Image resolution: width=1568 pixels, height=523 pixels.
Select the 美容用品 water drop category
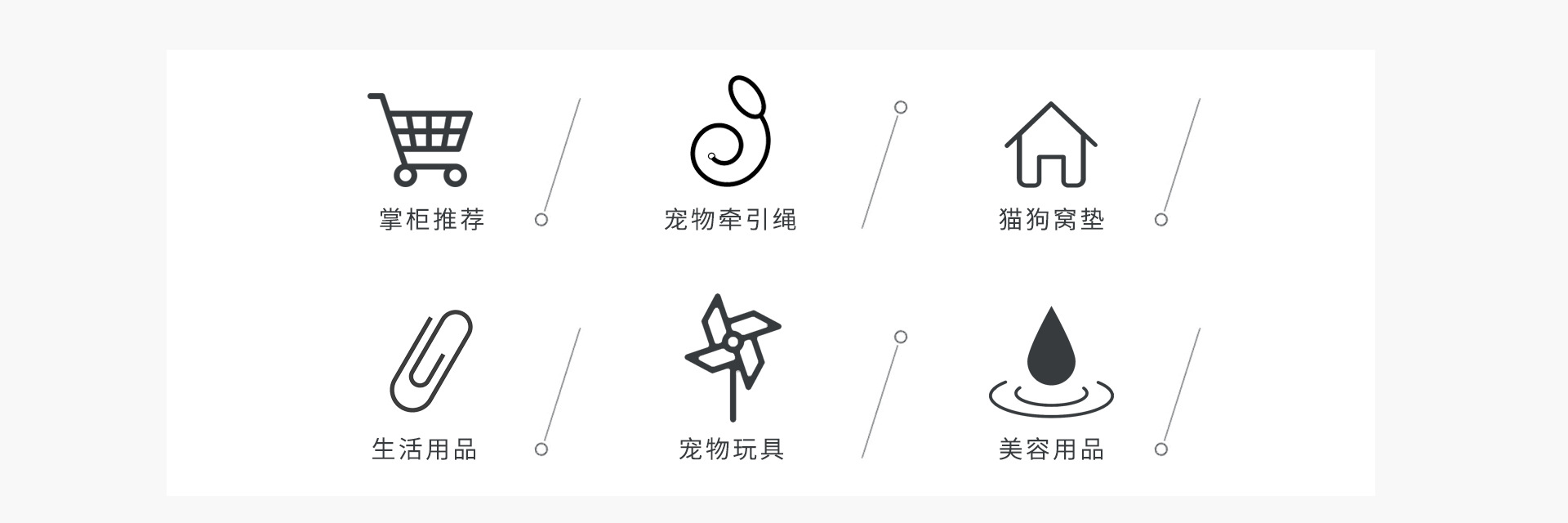click(x=1051, y=360)
